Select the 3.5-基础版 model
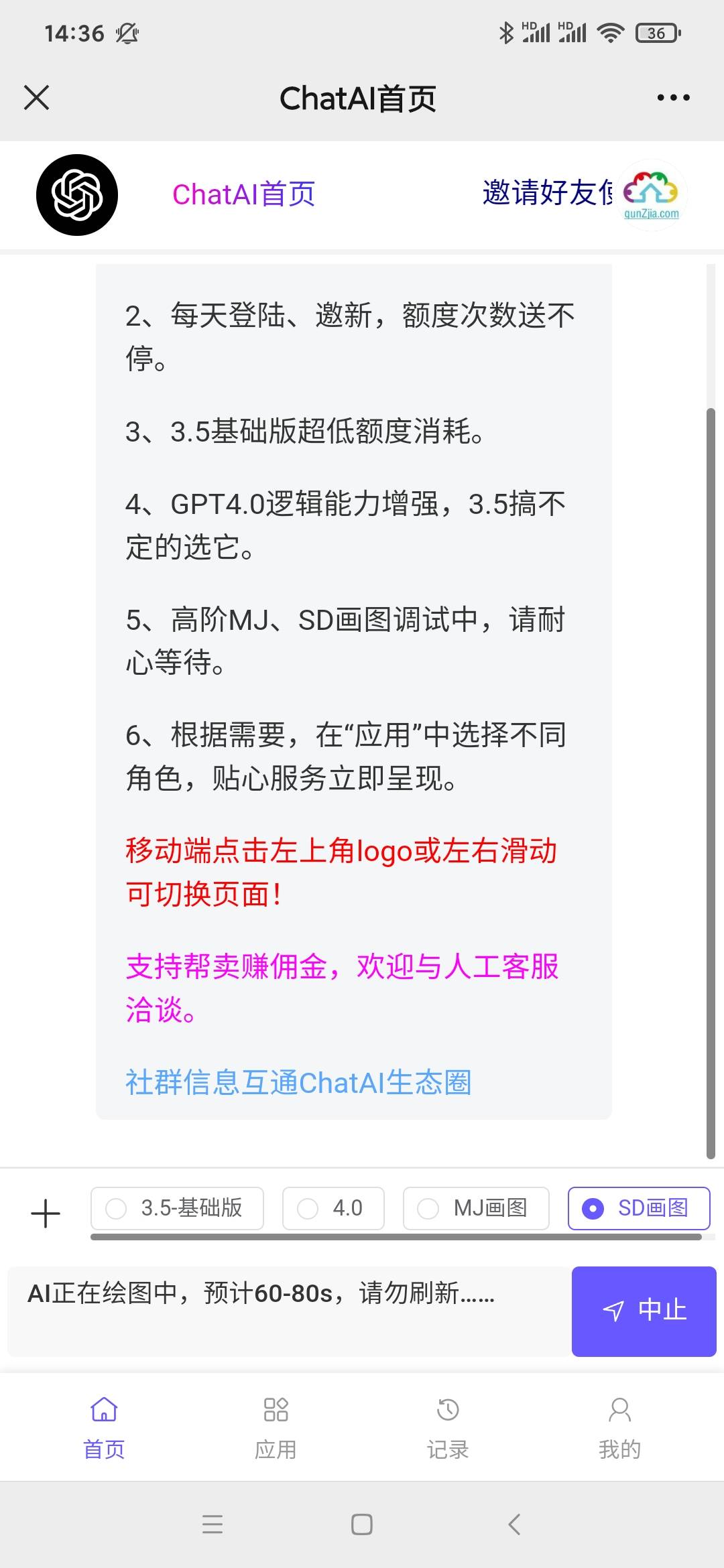 (x=177, y=1208)
